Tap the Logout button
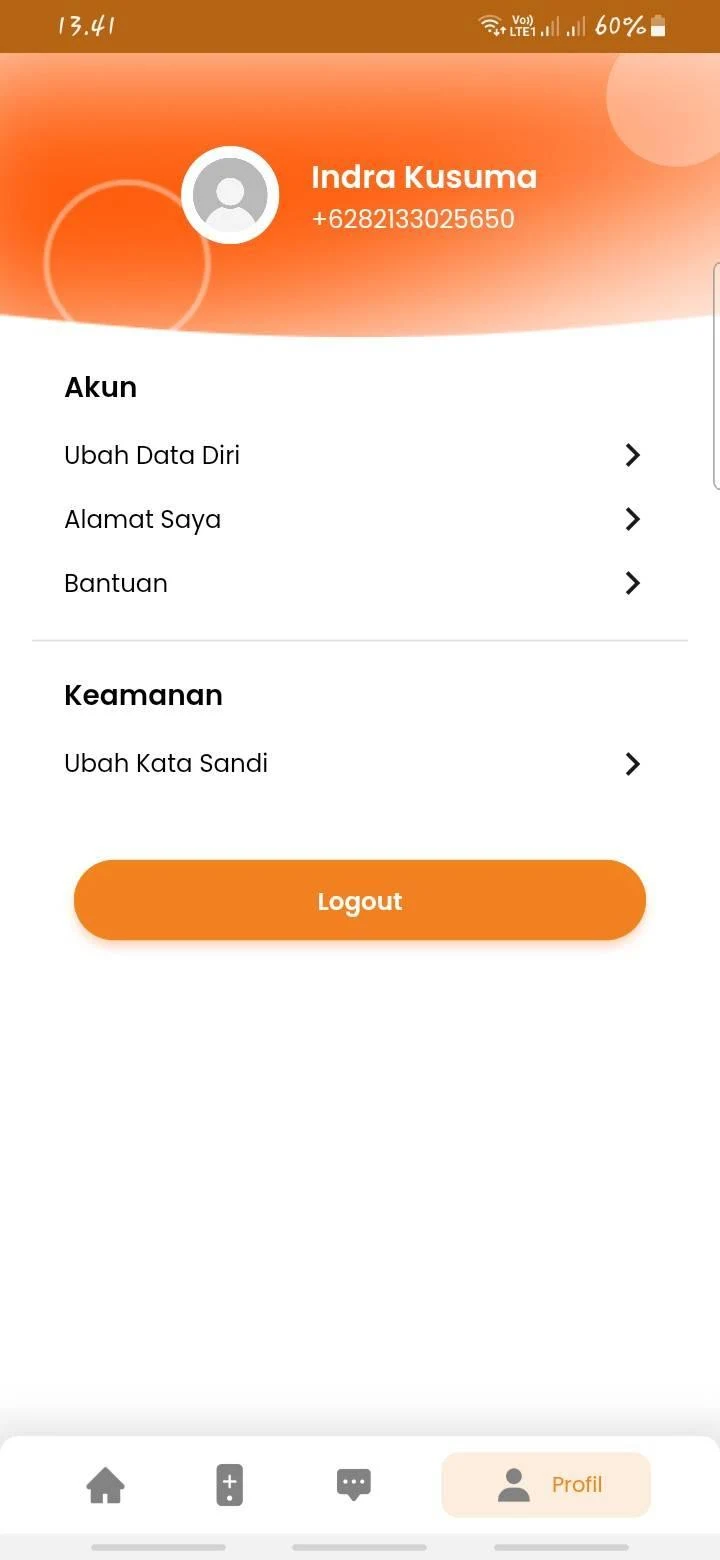The width and height of the screenshot is (720, 1560). (x=360, y=900)
